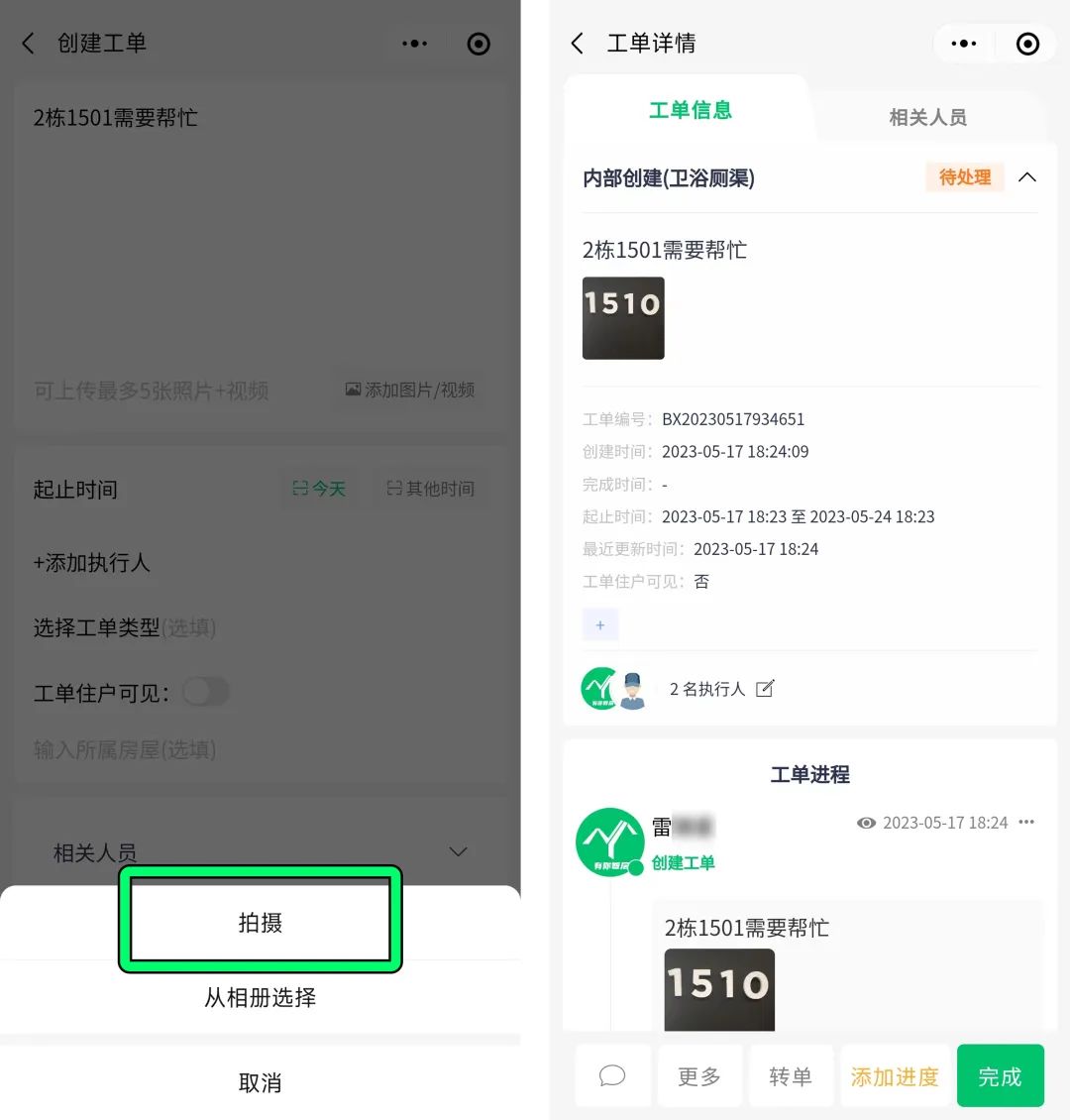
Task: Tap 取消 to dismiss the sheet
Action: [x=260, y=1082]
